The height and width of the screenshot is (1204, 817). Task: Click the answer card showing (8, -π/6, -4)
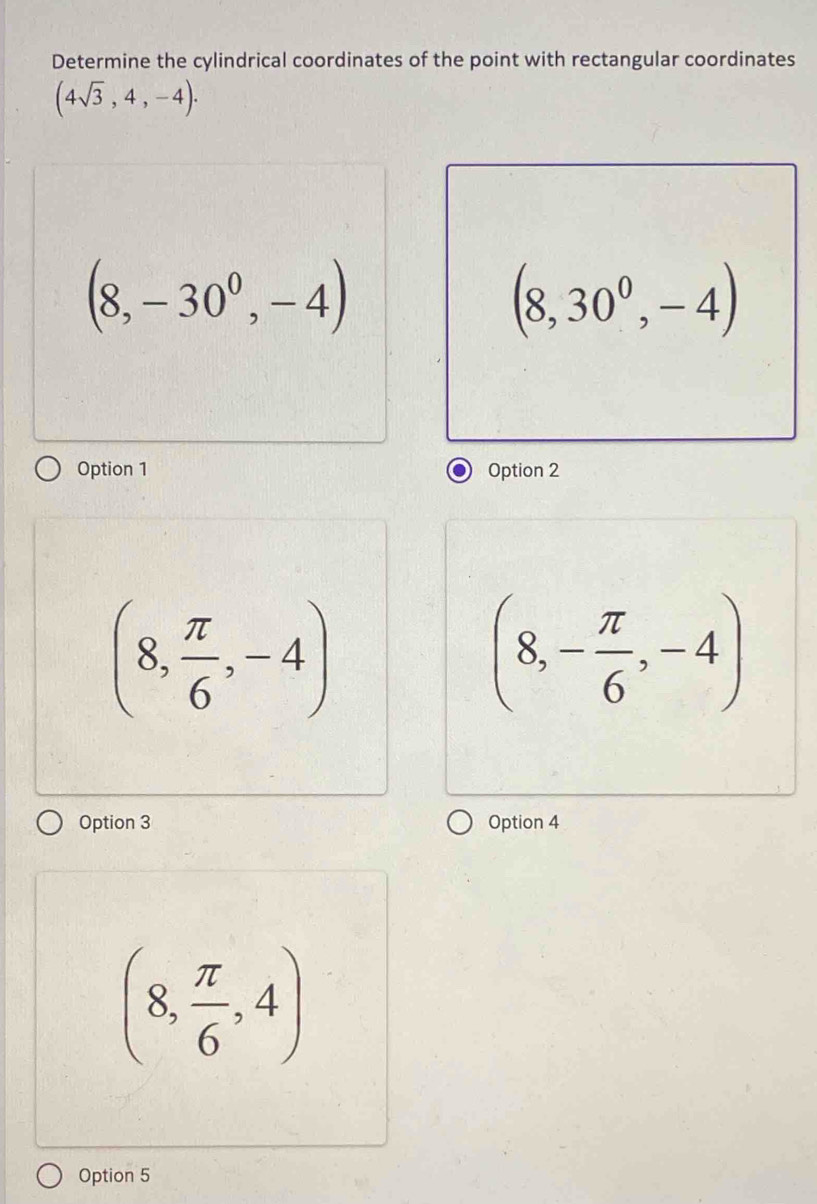tap(620, 655)
